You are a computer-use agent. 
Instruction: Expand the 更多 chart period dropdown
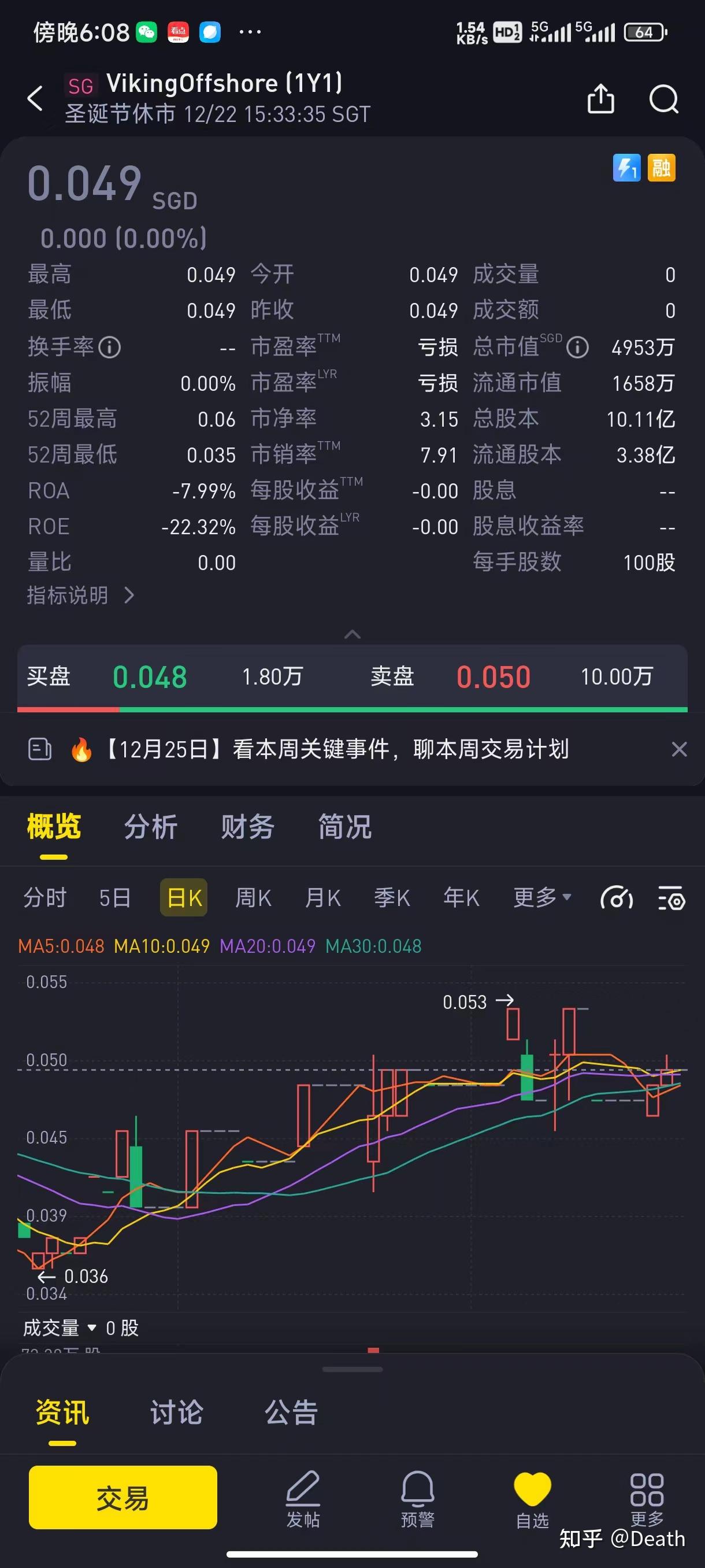(x=541, y=897)
